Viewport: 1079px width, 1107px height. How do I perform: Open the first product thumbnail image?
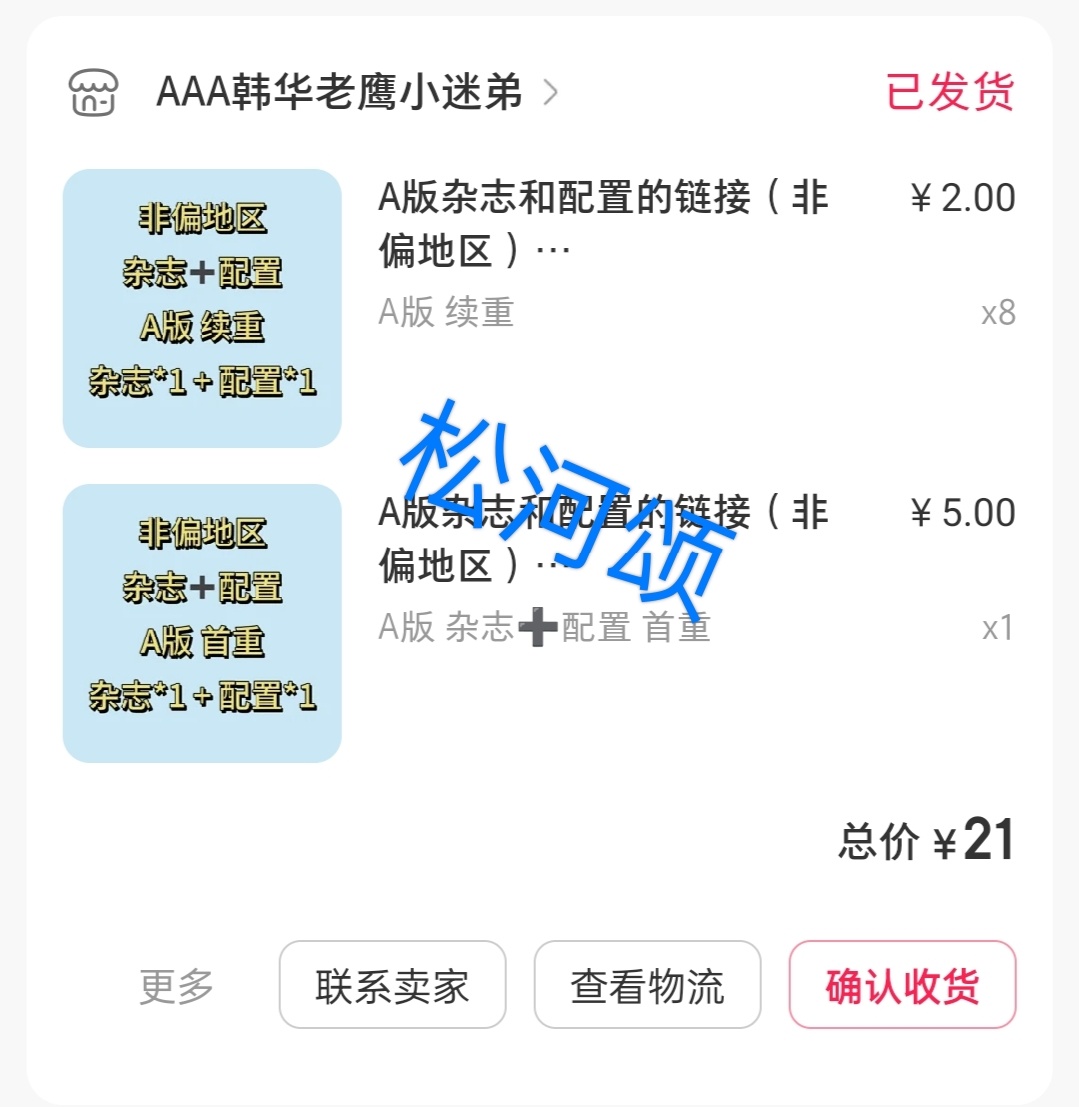click(202, 307)
